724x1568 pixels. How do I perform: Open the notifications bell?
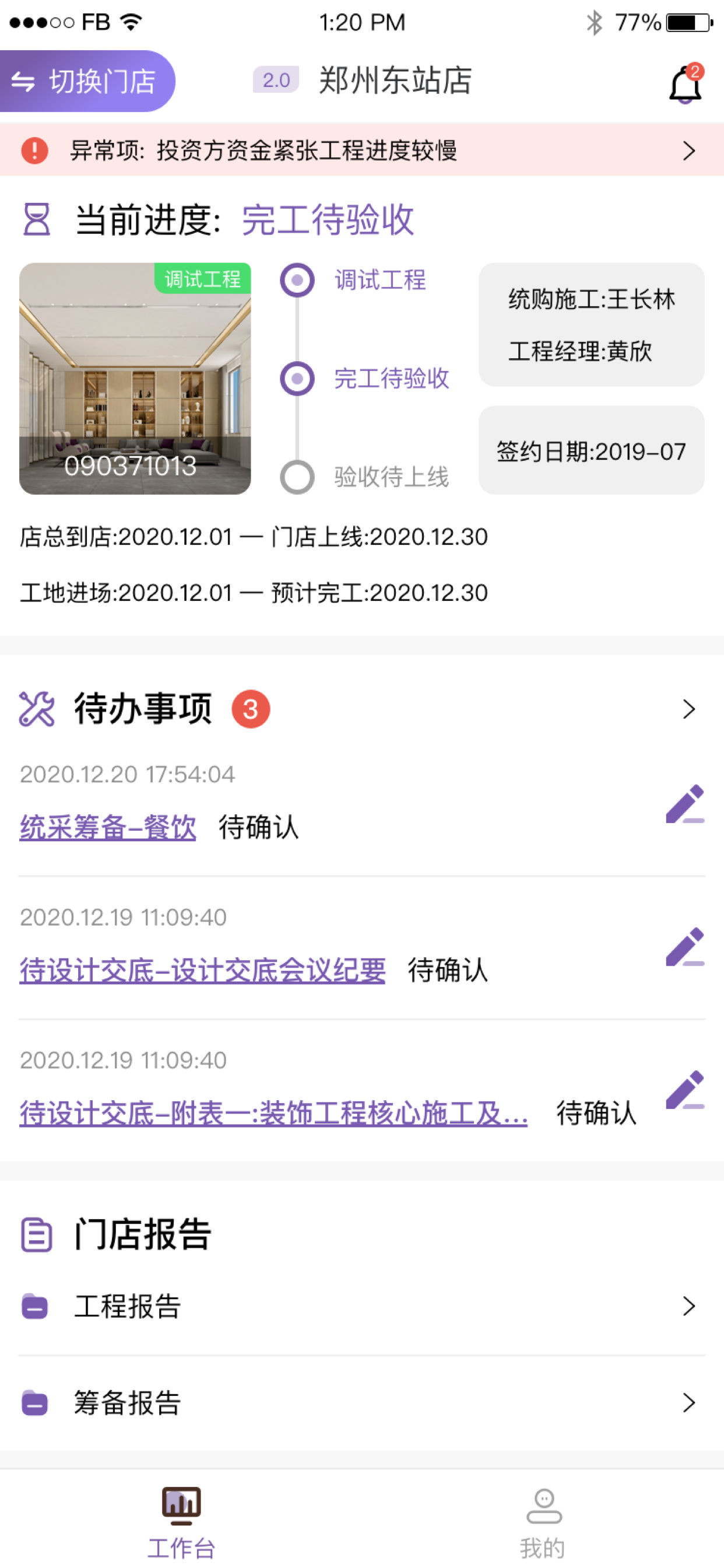pos(686,83)
